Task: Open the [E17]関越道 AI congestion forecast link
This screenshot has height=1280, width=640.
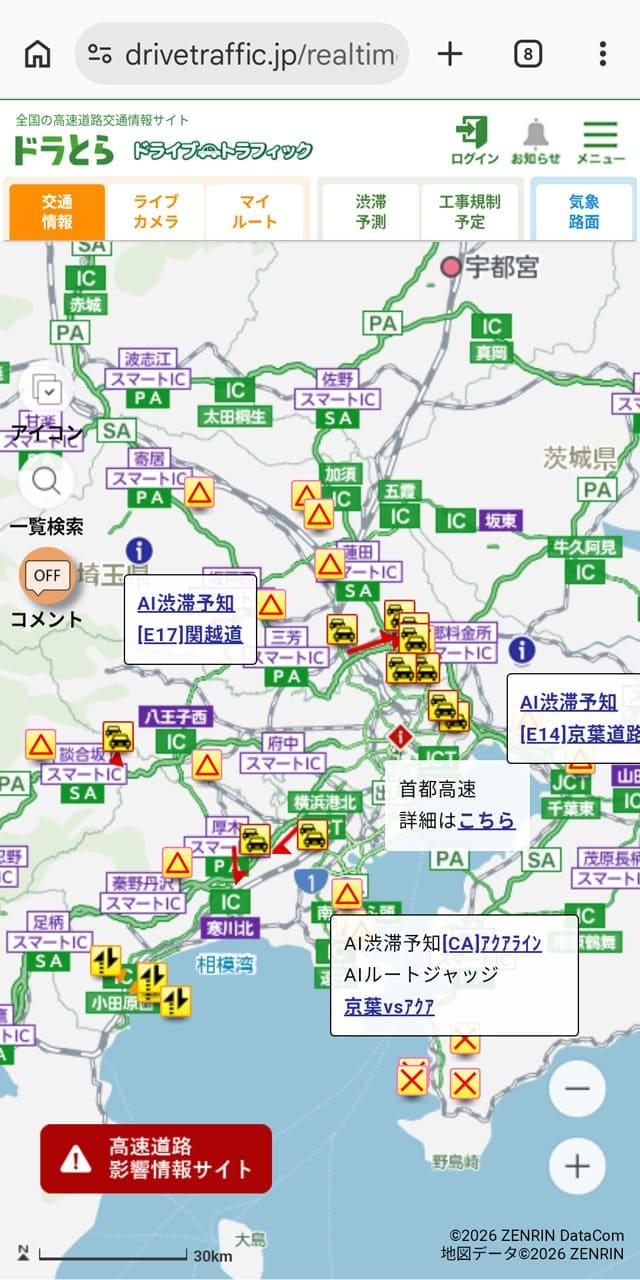Action: (x=190, y=634)
